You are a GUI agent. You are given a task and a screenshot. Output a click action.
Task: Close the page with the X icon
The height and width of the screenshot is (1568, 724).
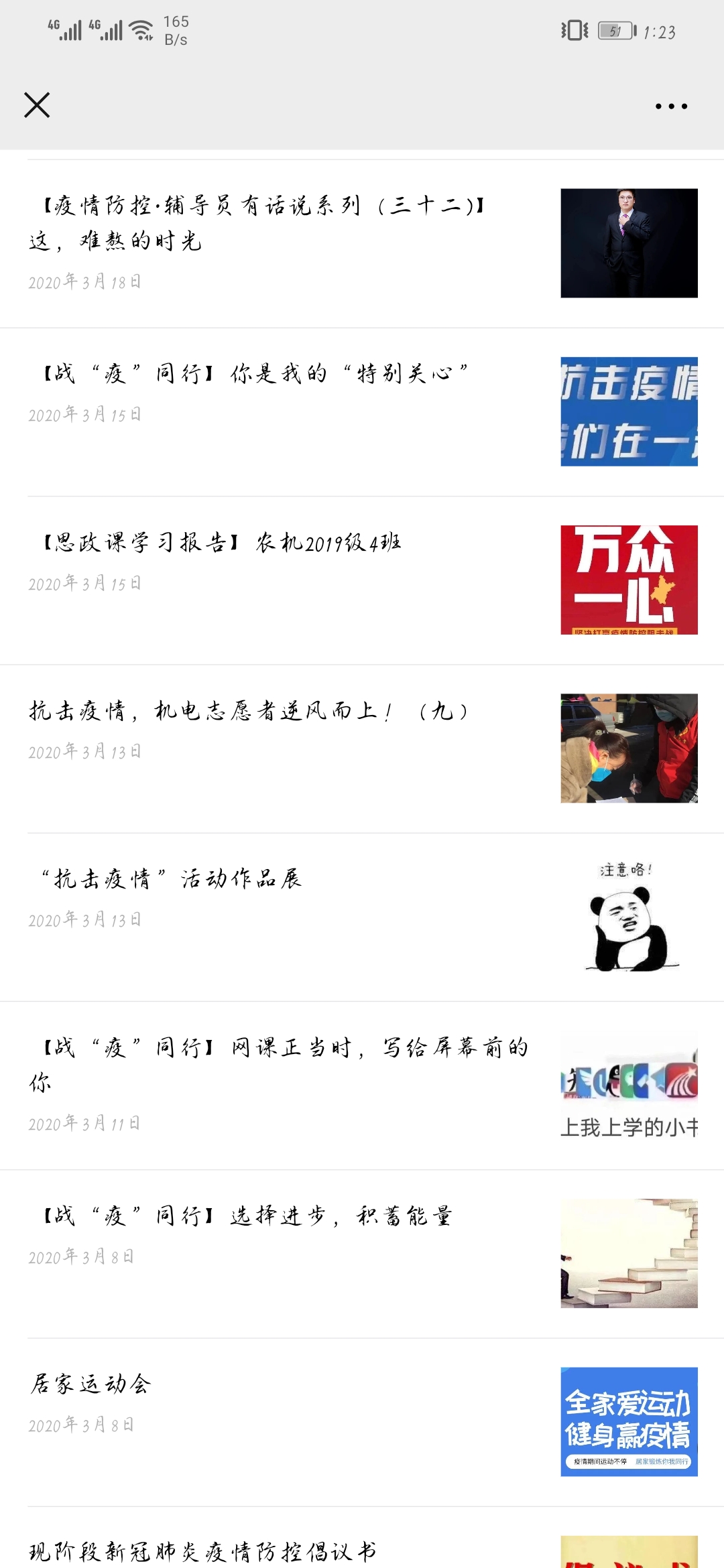coord(37,105)
